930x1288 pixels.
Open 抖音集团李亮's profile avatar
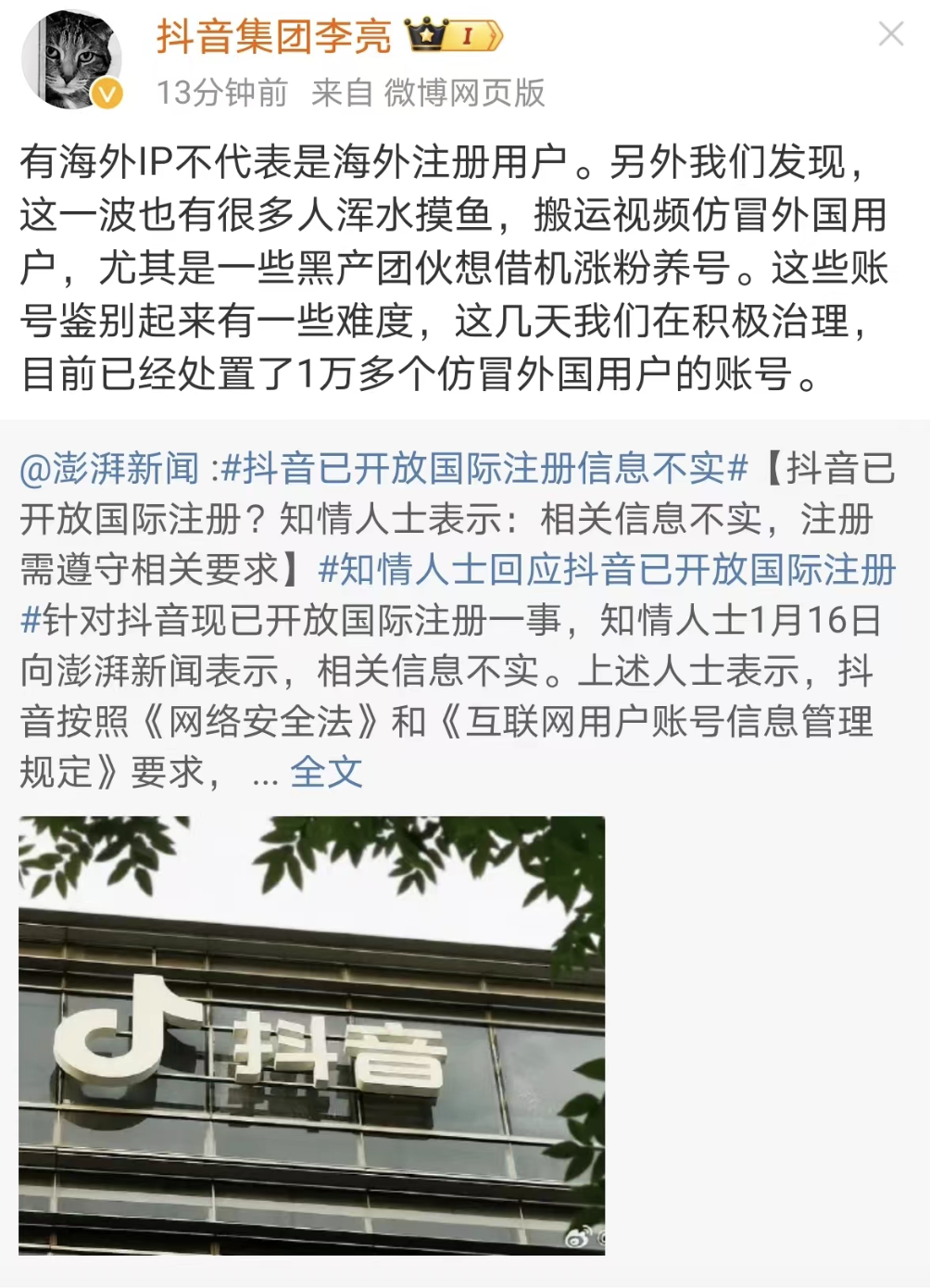pos(71,60)
